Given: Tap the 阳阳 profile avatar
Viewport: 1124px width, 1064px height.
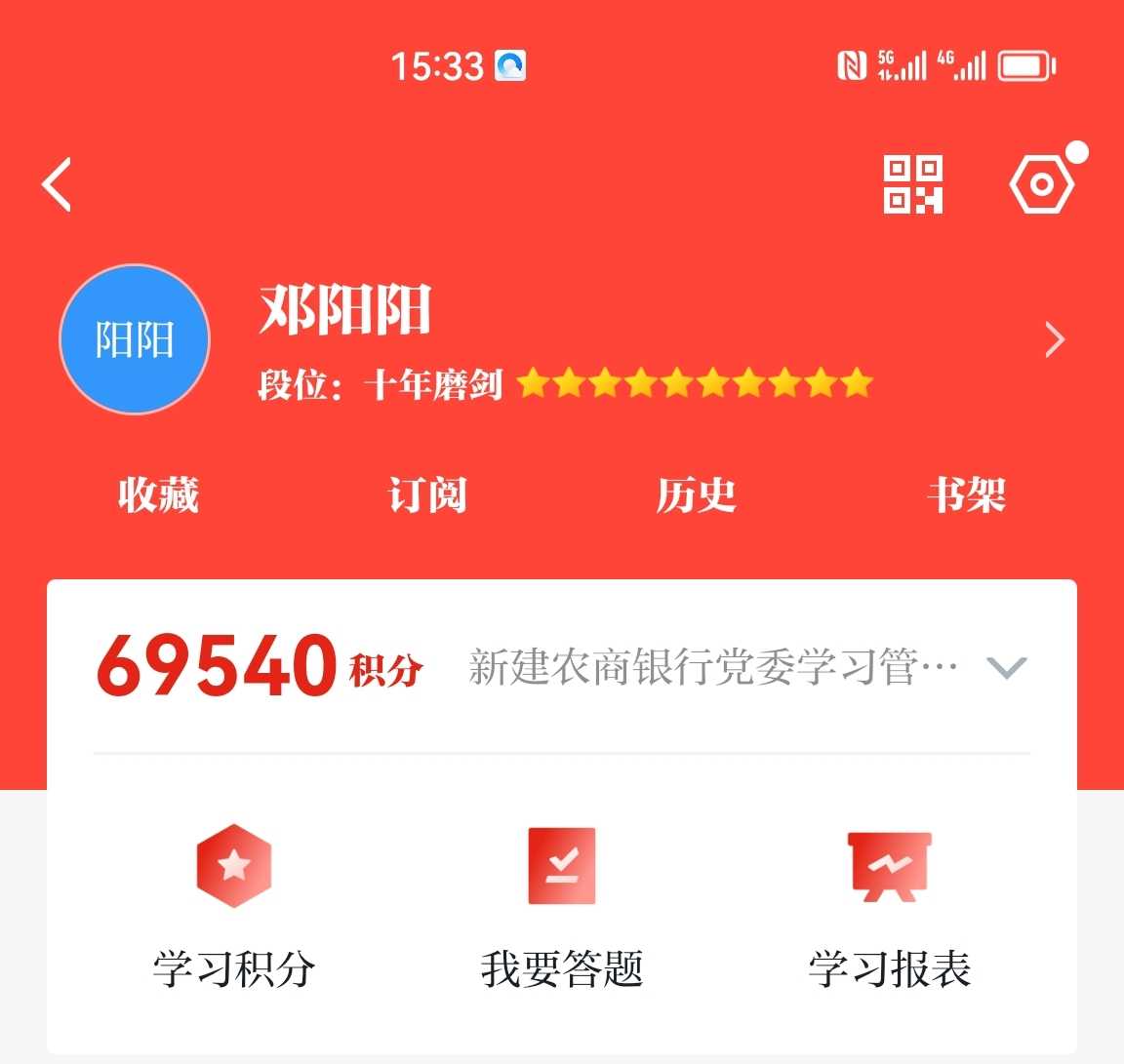Looking at the screenshot, I should click(135, 339).
